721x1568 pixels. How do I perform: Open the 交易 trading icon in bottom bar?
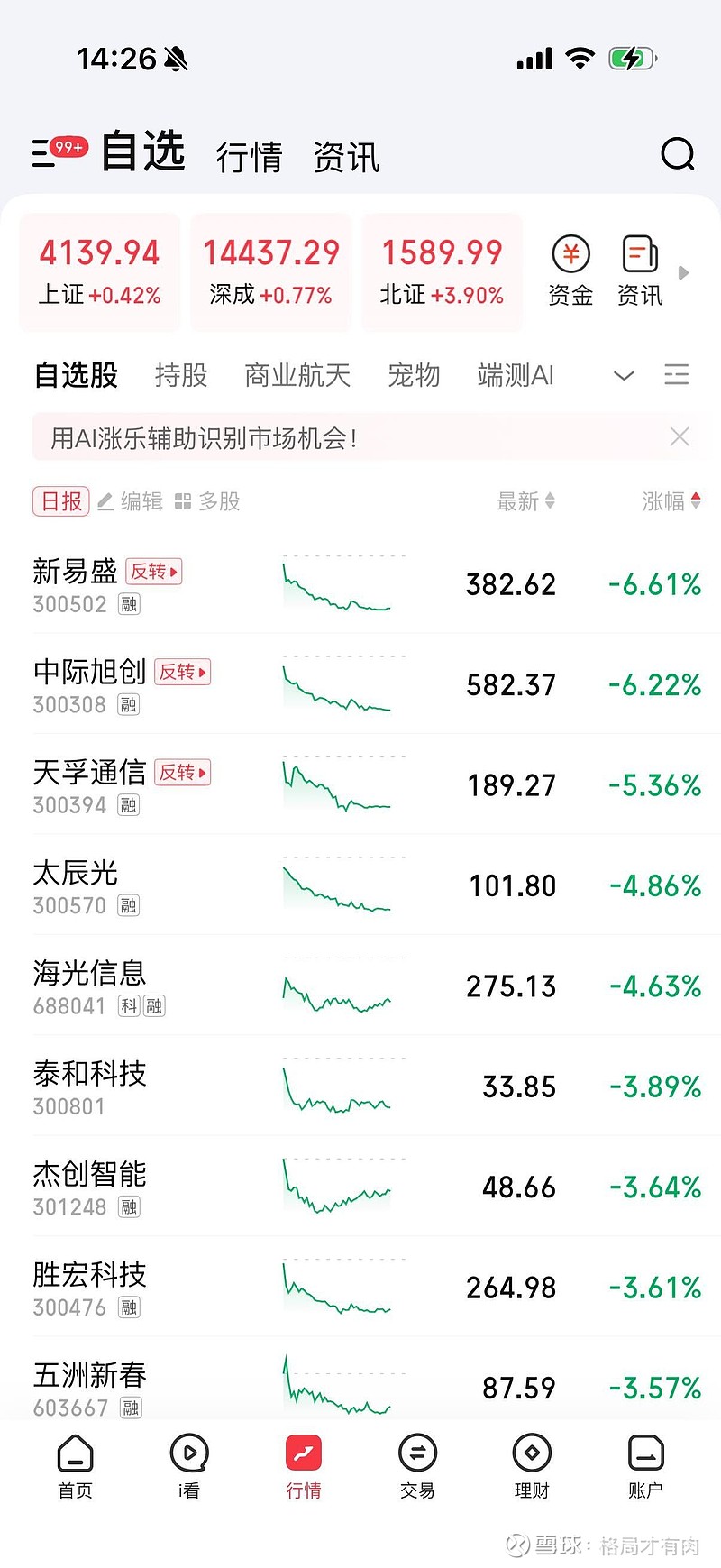416,1465
